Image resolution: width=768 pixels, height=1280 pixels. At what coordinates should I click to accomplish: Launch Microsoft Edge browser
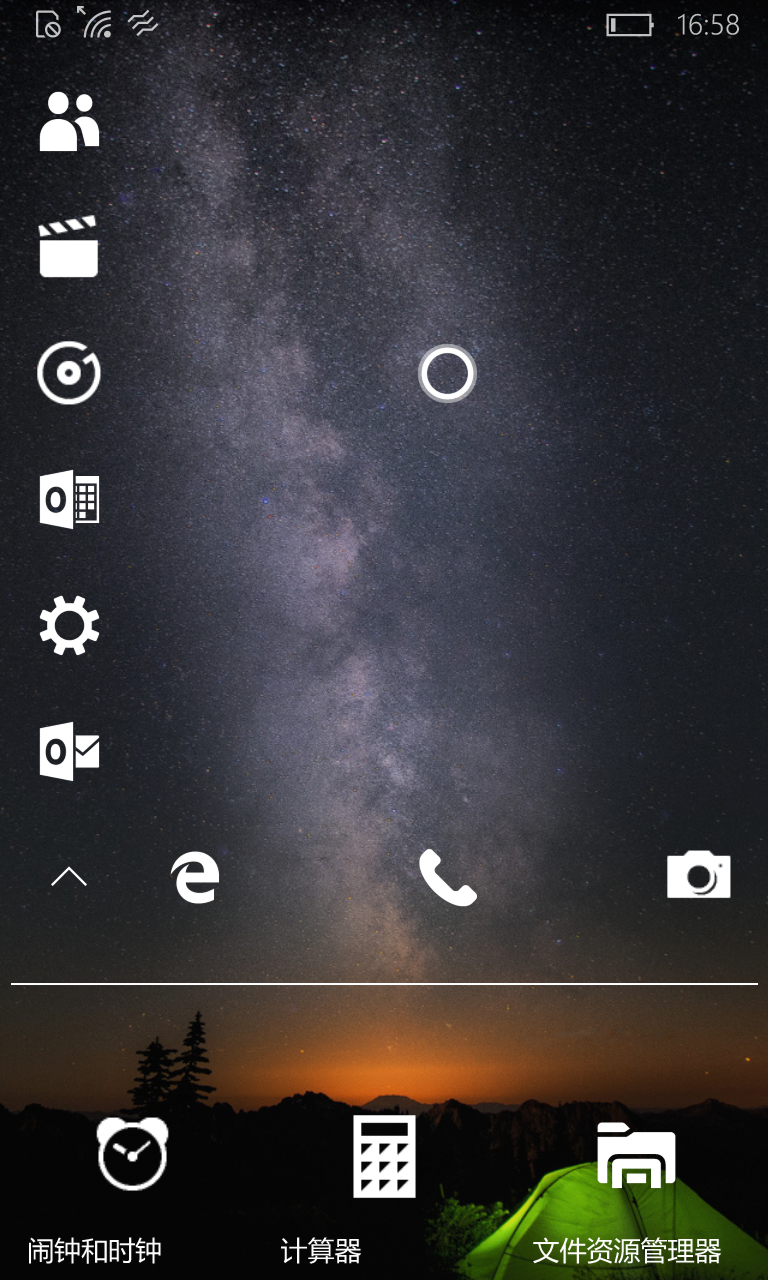tap(195, 877)
